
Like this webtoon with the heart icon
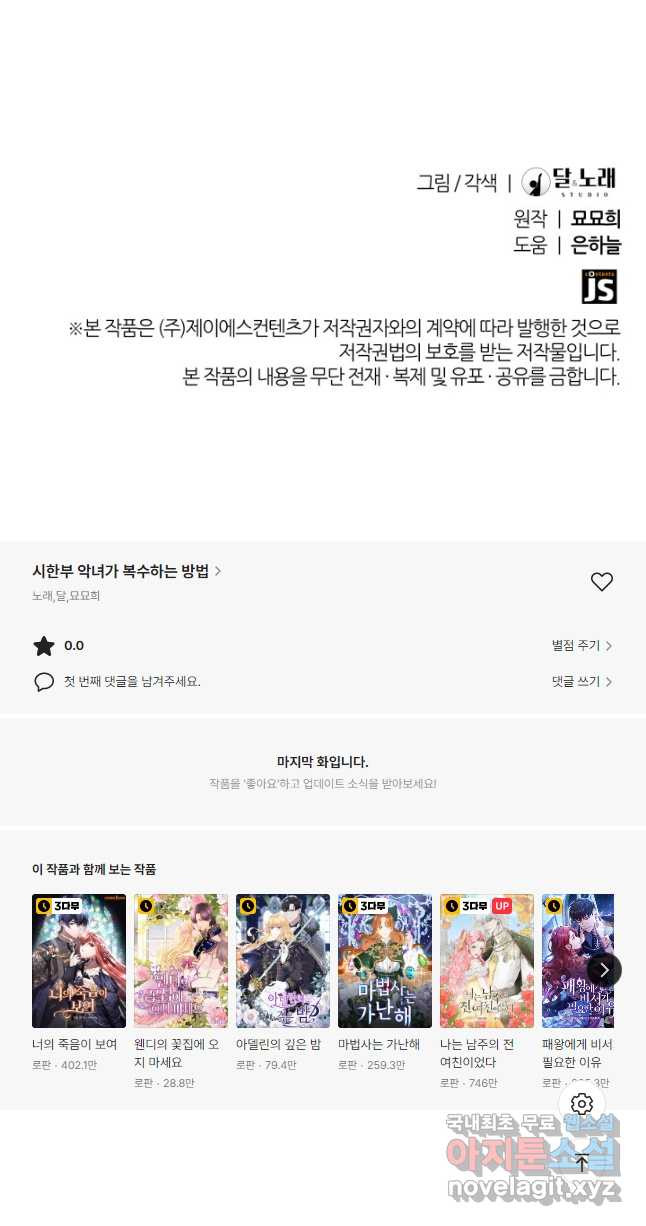click(601, 582)
